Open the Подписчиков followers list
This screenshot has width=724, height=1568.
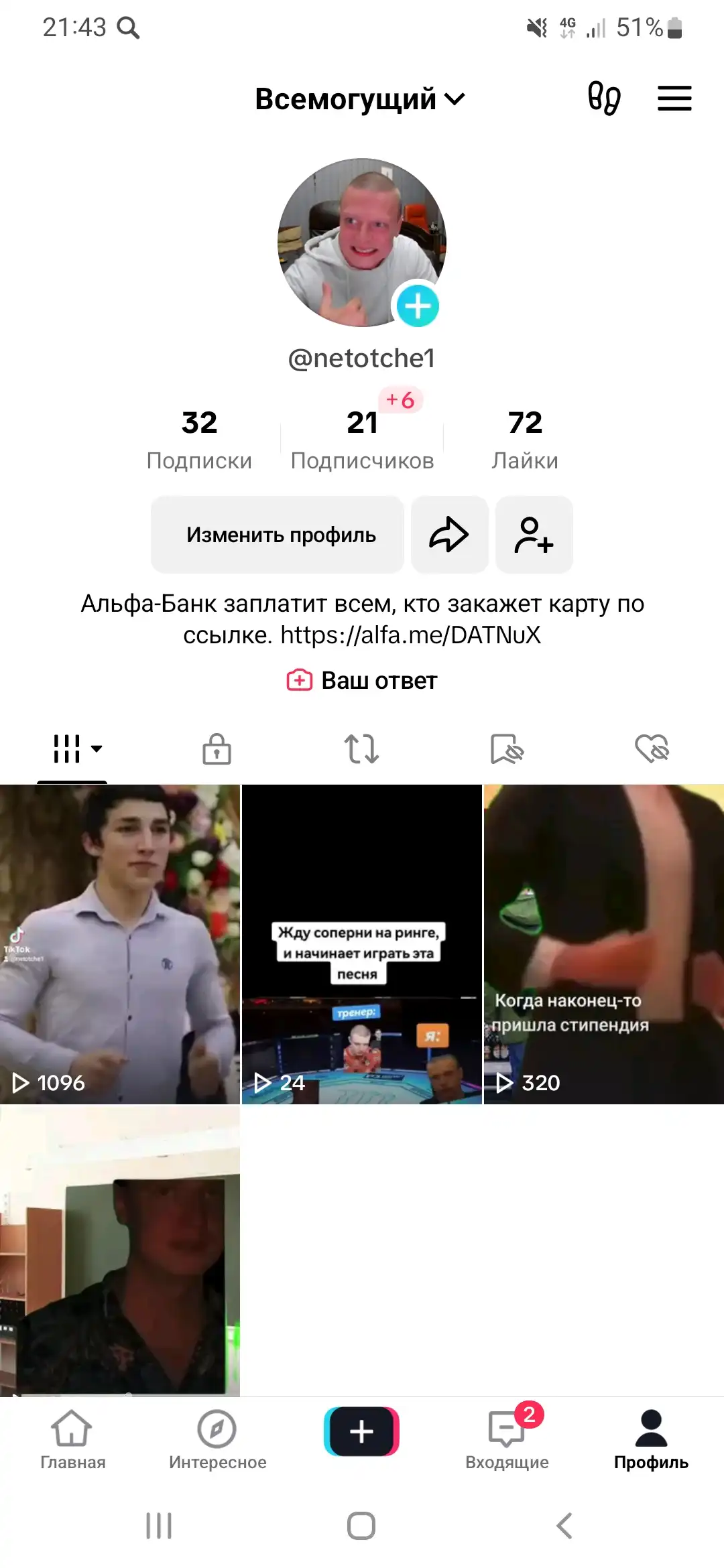[362, 440]
